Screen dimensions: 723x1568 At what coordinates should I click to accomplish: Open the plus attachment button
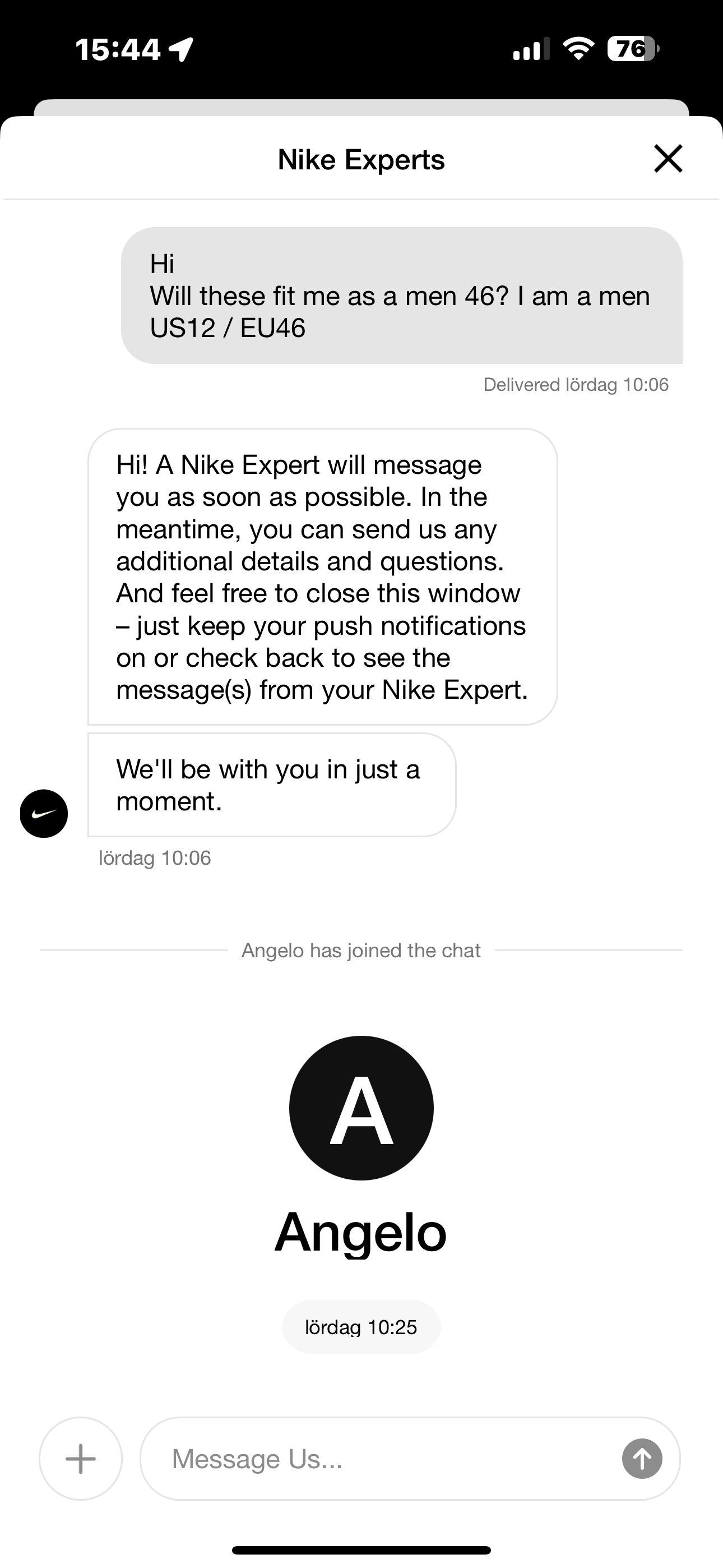tap(81, 1459)
